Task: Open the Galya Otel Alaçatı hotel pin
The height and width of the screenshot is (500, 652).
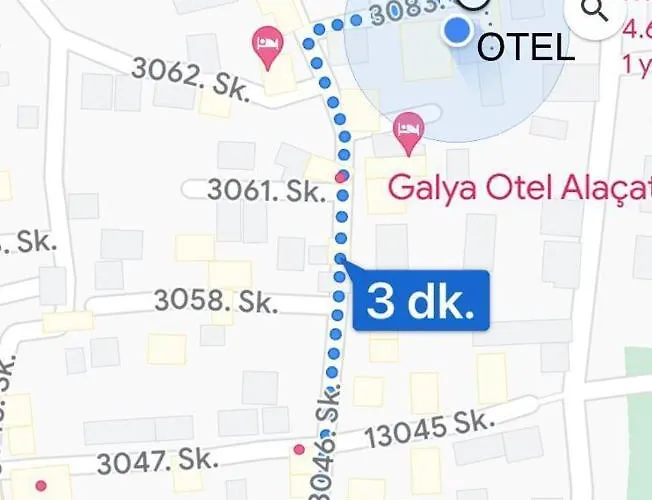Action: 408,130
